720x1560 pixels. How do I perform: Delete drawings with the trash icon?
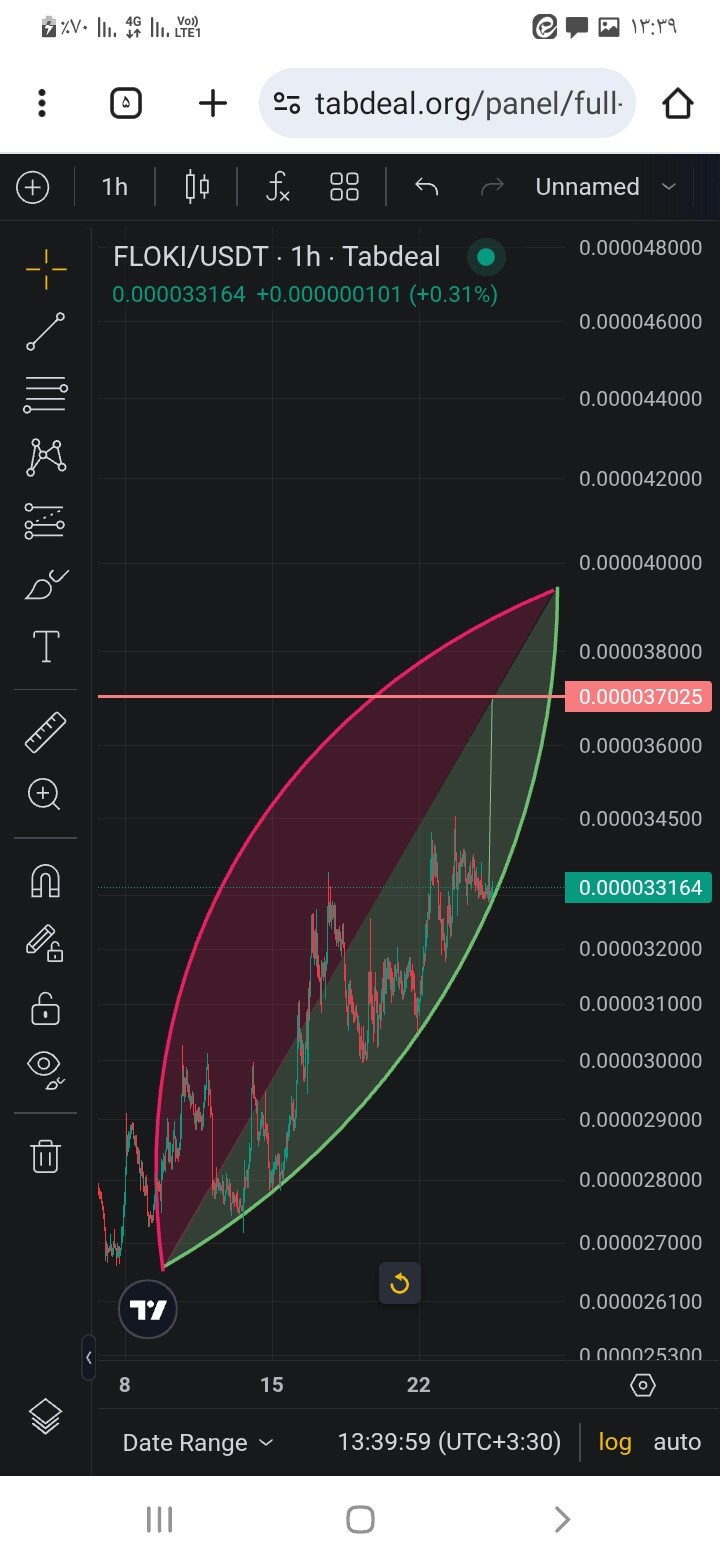click(x=46, y=1155)
